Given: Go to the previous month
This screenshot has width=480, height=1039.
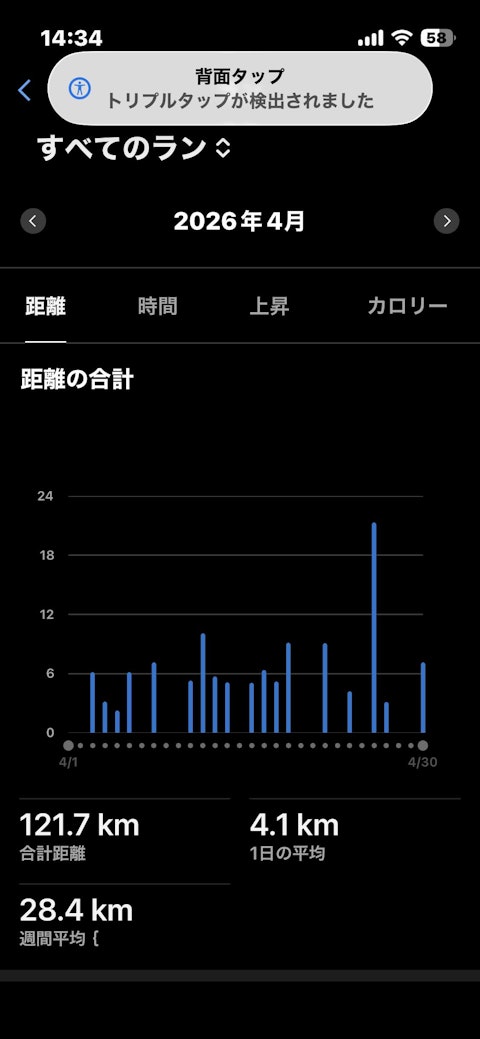Looking at the screenshot, I should [33, 221].
